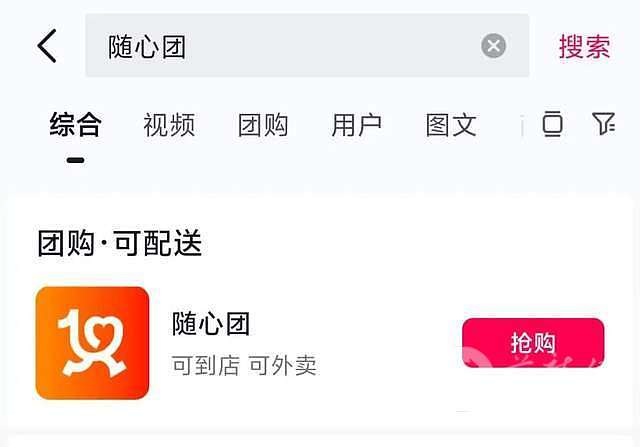Clear the search text

point(493,46)
